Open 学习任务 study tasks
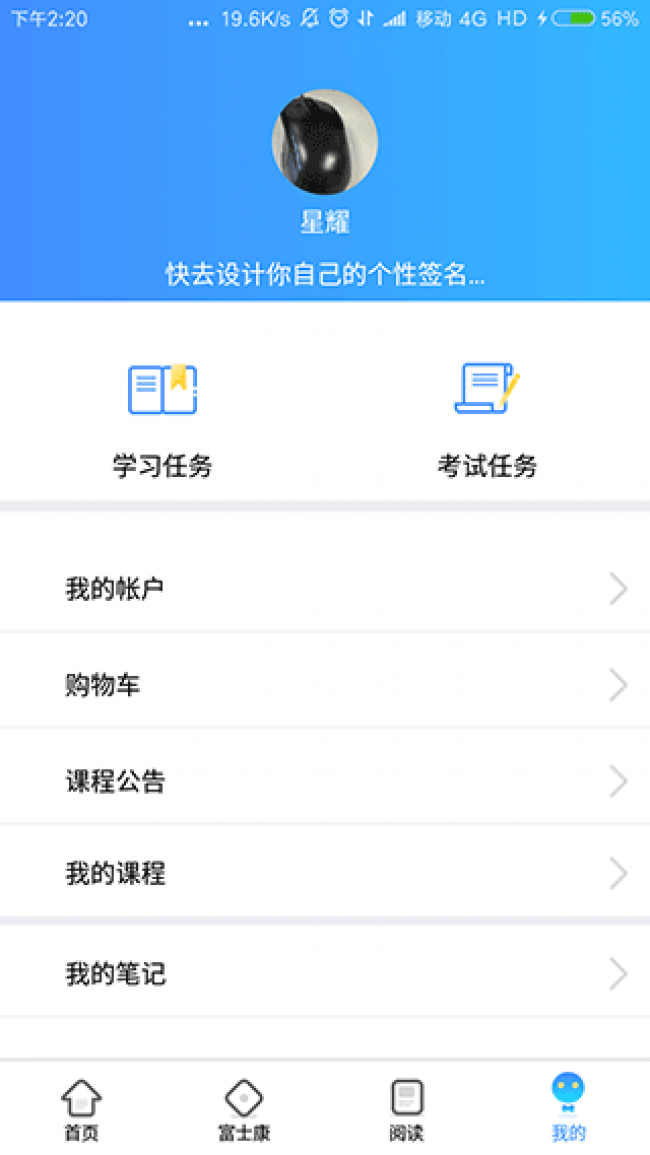 pyautogui.click(x=162, y=420)
